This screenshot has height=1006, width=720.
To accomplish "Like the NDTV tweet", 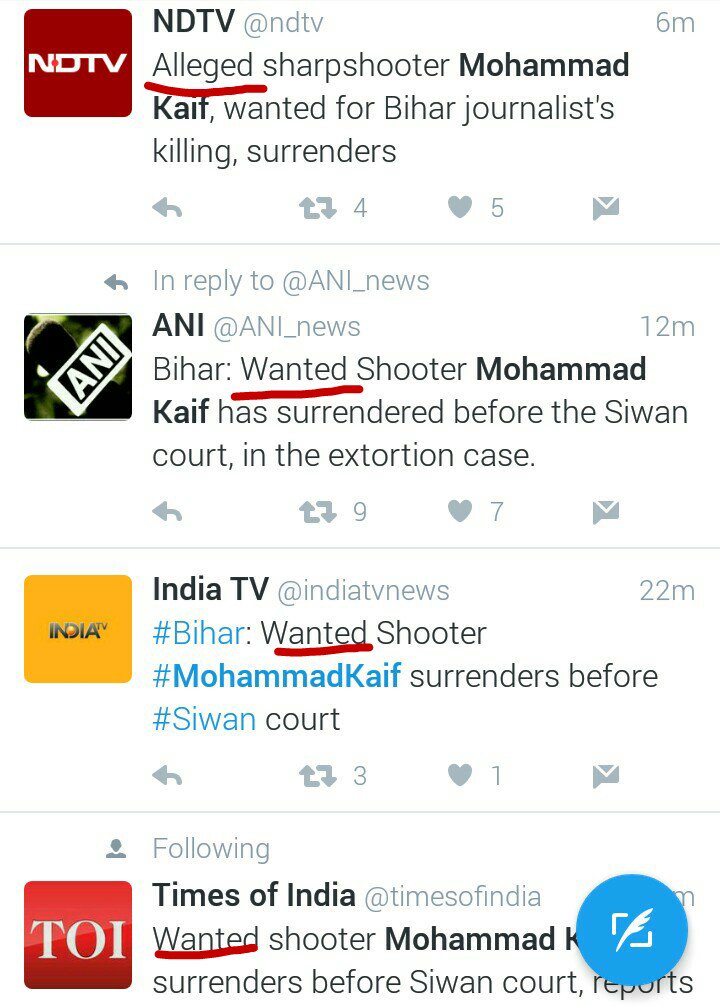I will (459, 208).
